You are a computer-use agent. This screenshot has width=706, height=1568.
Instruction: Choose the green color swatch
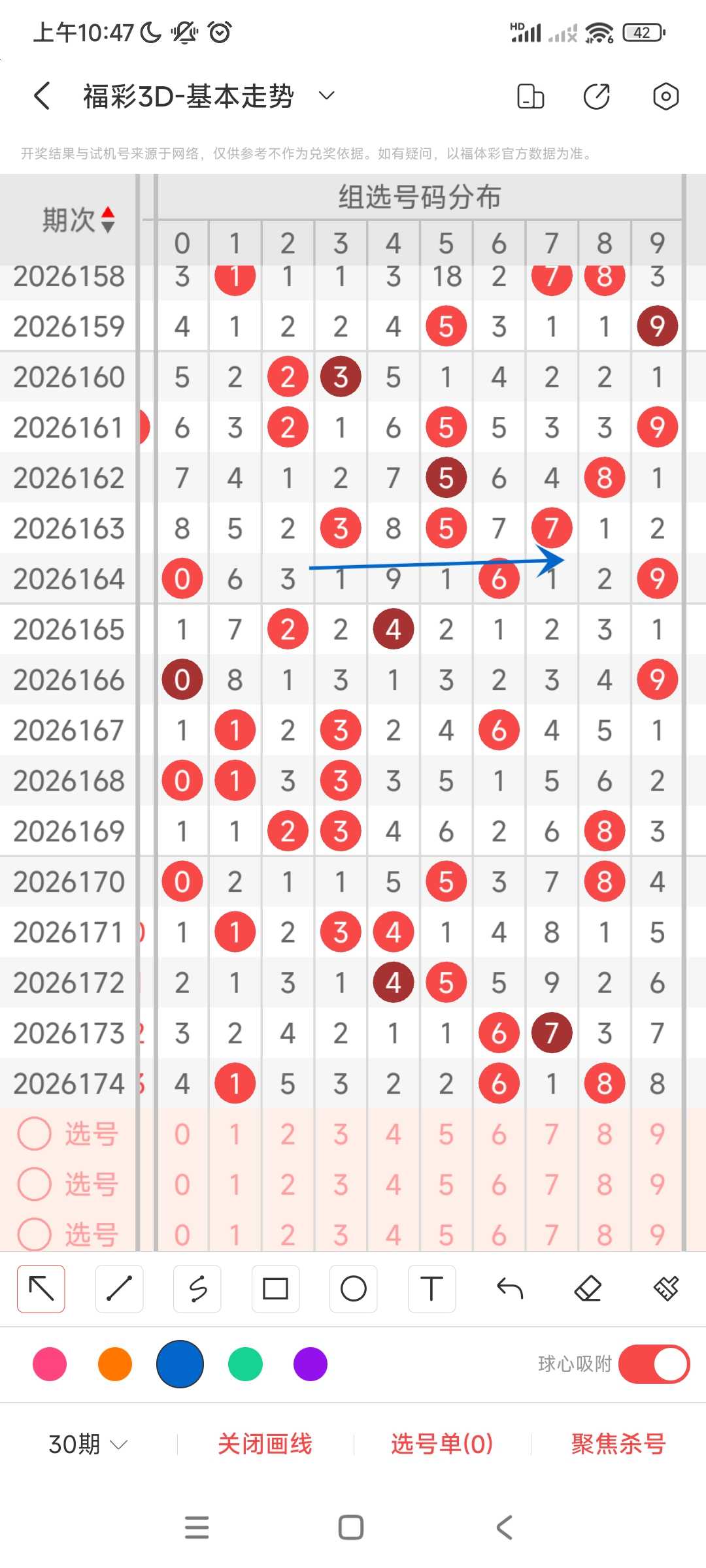click(245, 1364)
